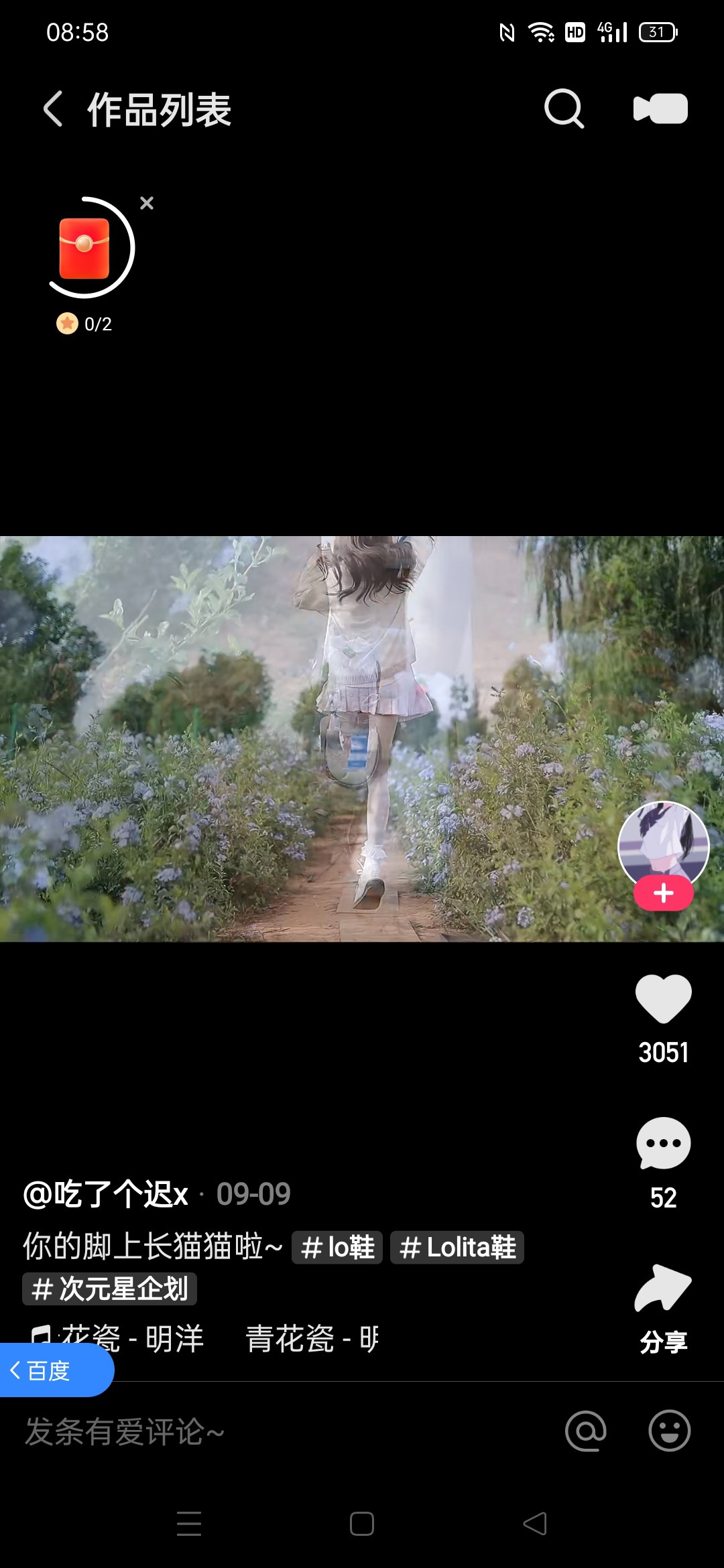Open @吃了个迟x user profile

click(106, 1194)
